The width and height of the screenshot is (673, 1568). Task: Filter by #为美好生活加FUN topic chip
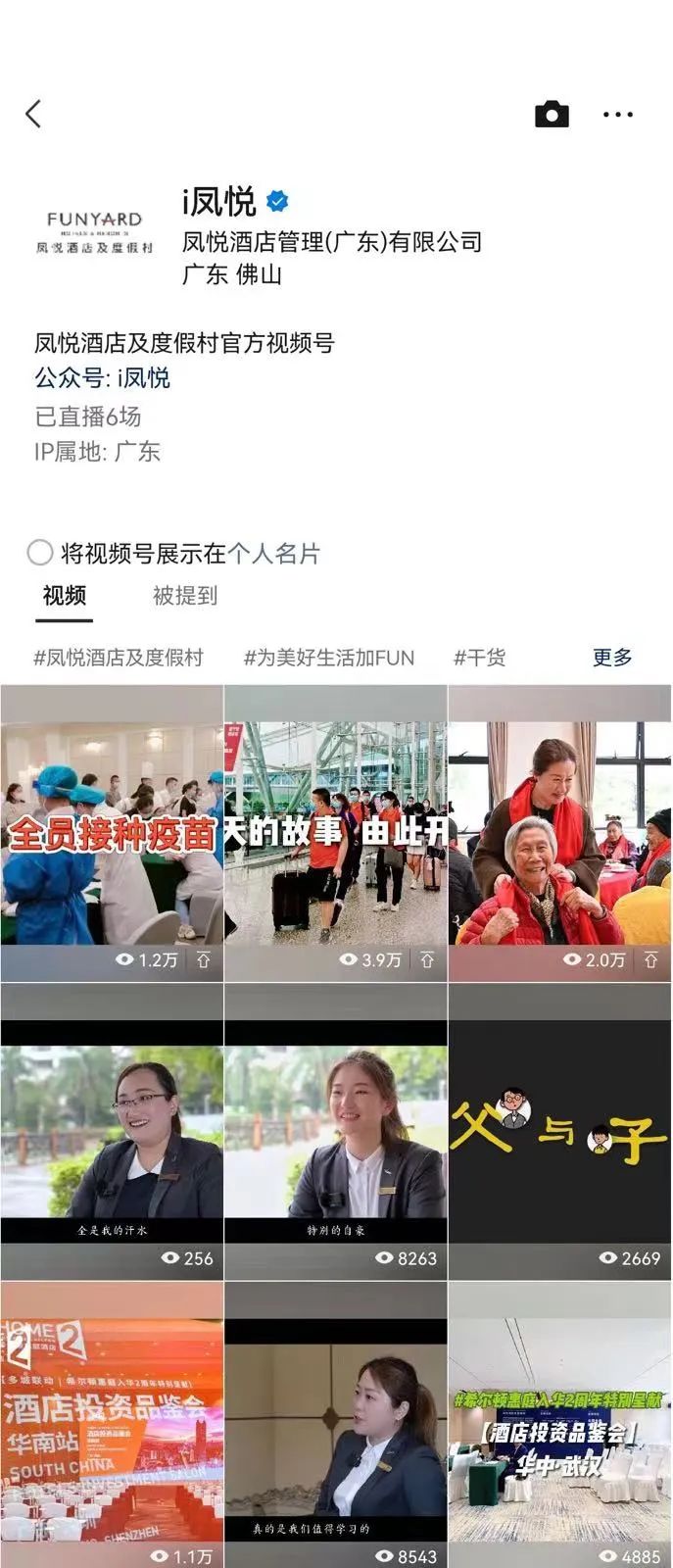tap(328, 658)
